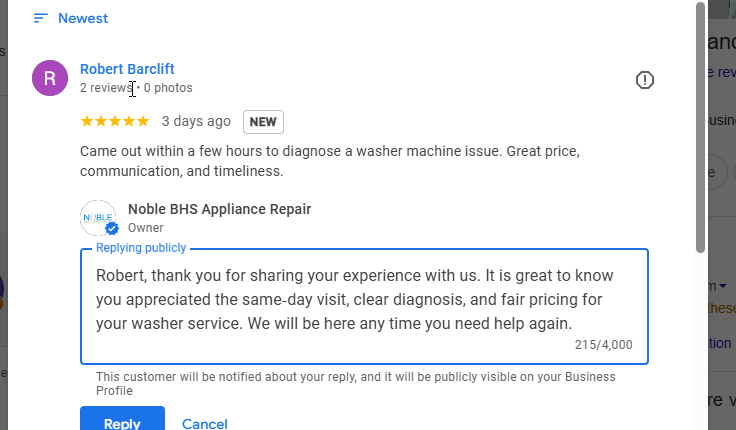Image resolution: width=736 pixels, height=430 pixels.
Task: Focus the public reply text field
Action: pyautogui.click(x=364, y=300)
